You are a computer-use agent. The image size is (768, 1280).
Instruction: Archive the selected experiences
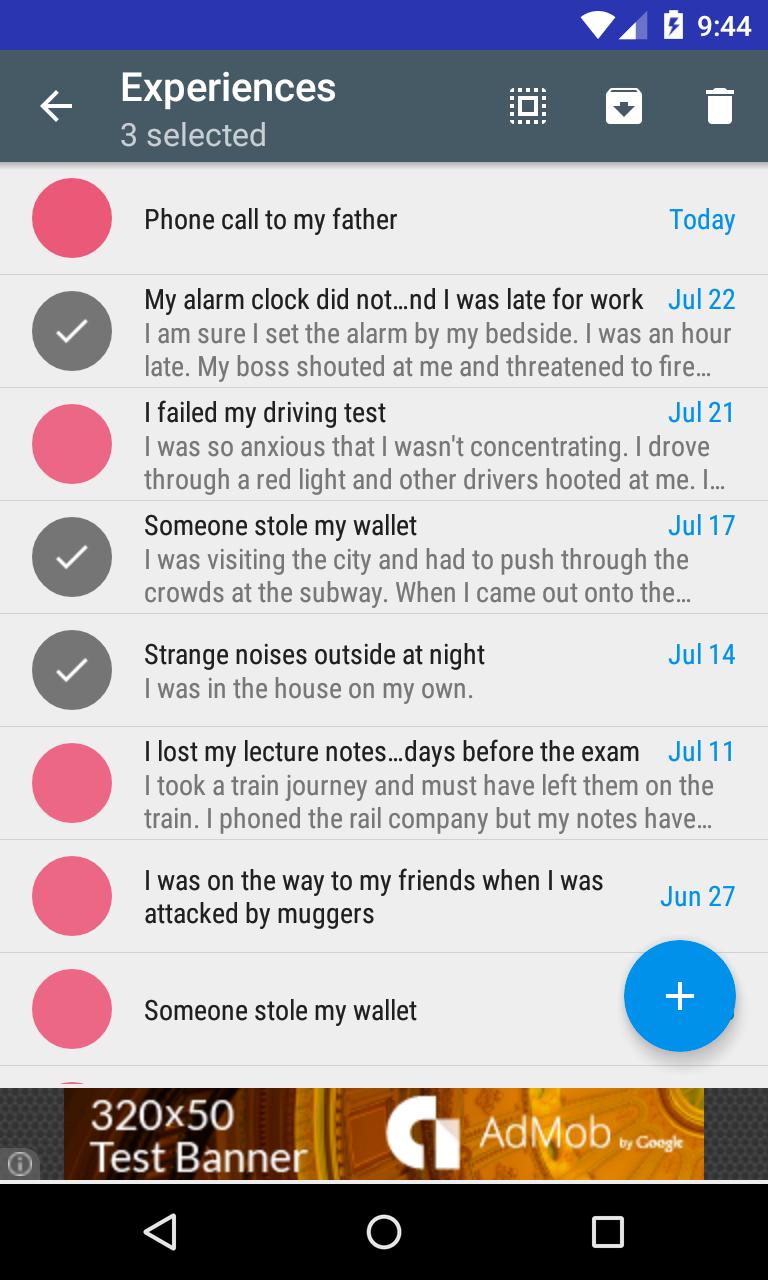point(624,106)
